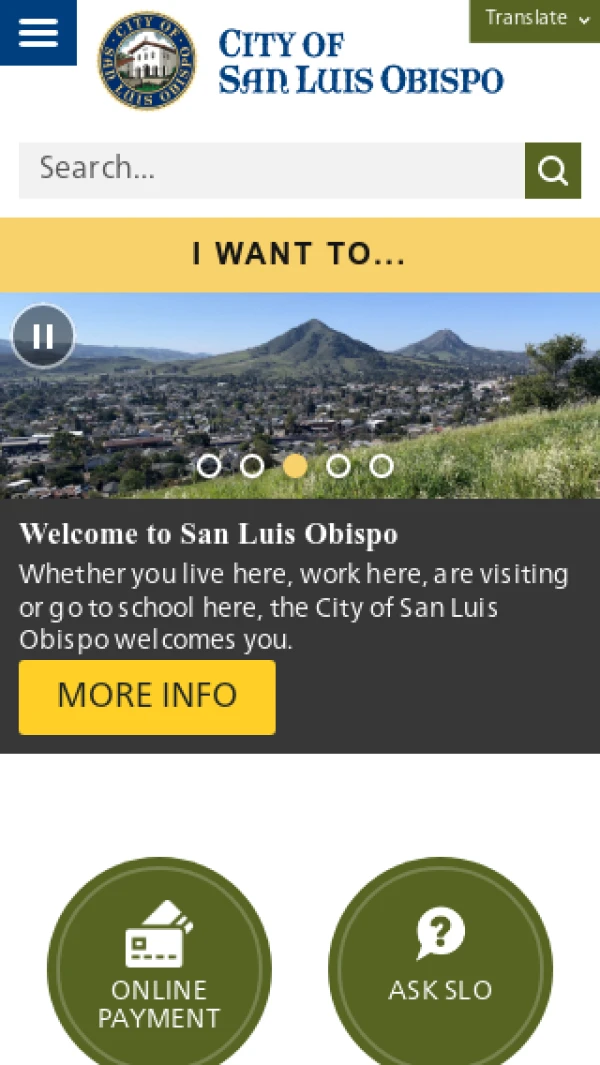Viewport: 600px width, 1065px height.
Task: Jump to the second slideshow dot
Action: 252,466
